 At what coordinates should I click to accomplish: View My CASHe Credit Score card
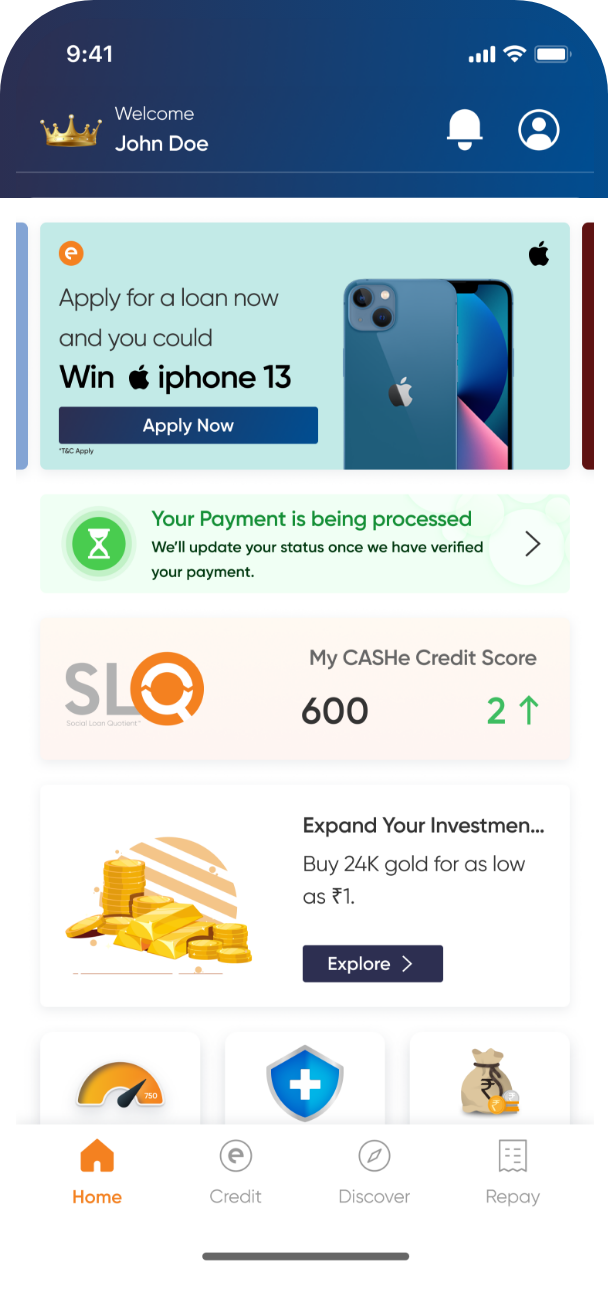point(305,689)
